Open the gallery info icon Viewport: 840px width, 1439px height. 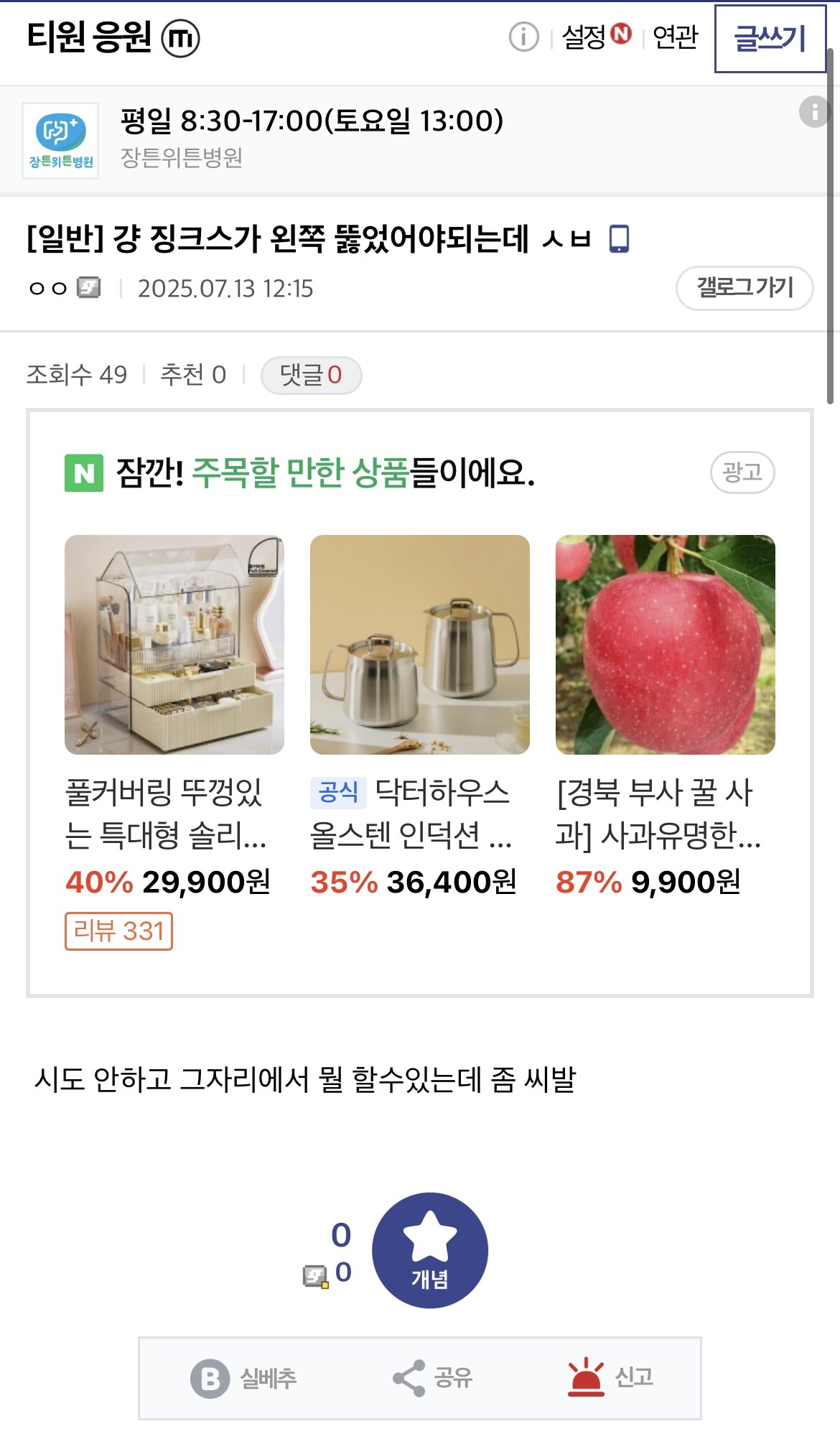point(523,37)
